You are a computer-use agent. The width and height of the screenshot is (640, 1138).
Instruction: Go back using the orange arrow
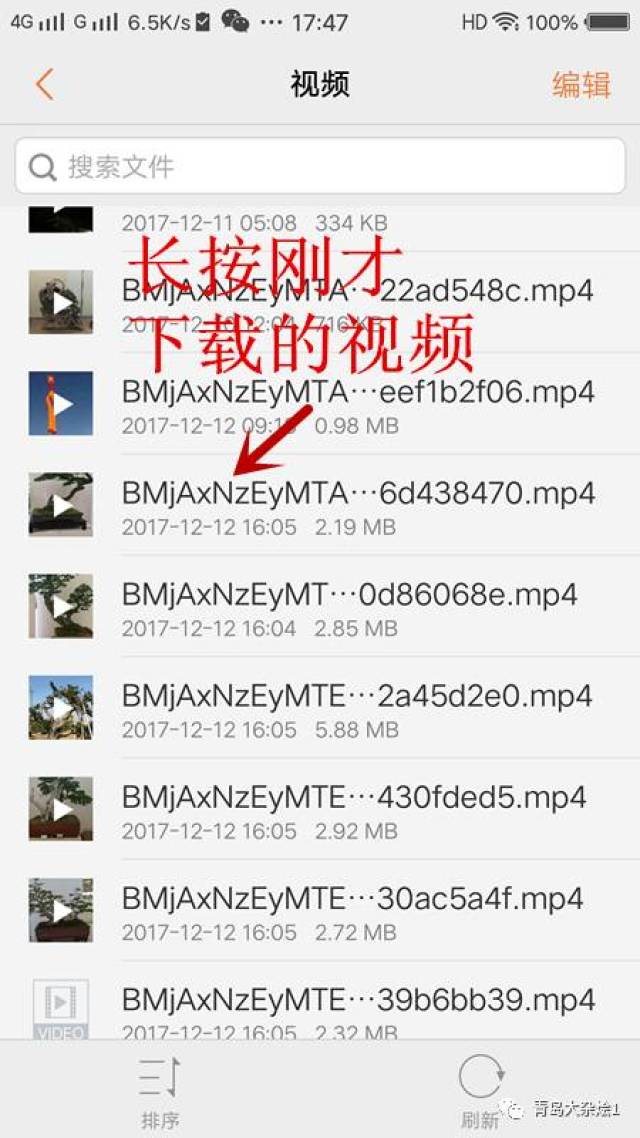(x=44, y=84)
